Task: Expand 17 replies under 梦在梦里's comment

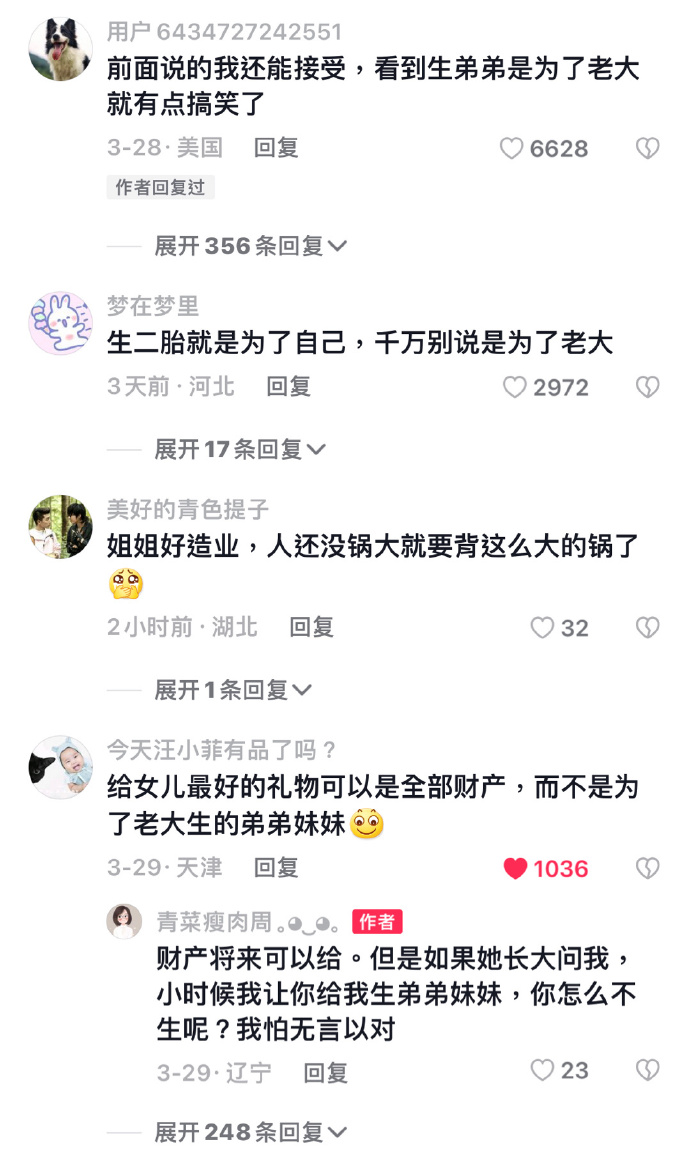Action: [240, 450]
